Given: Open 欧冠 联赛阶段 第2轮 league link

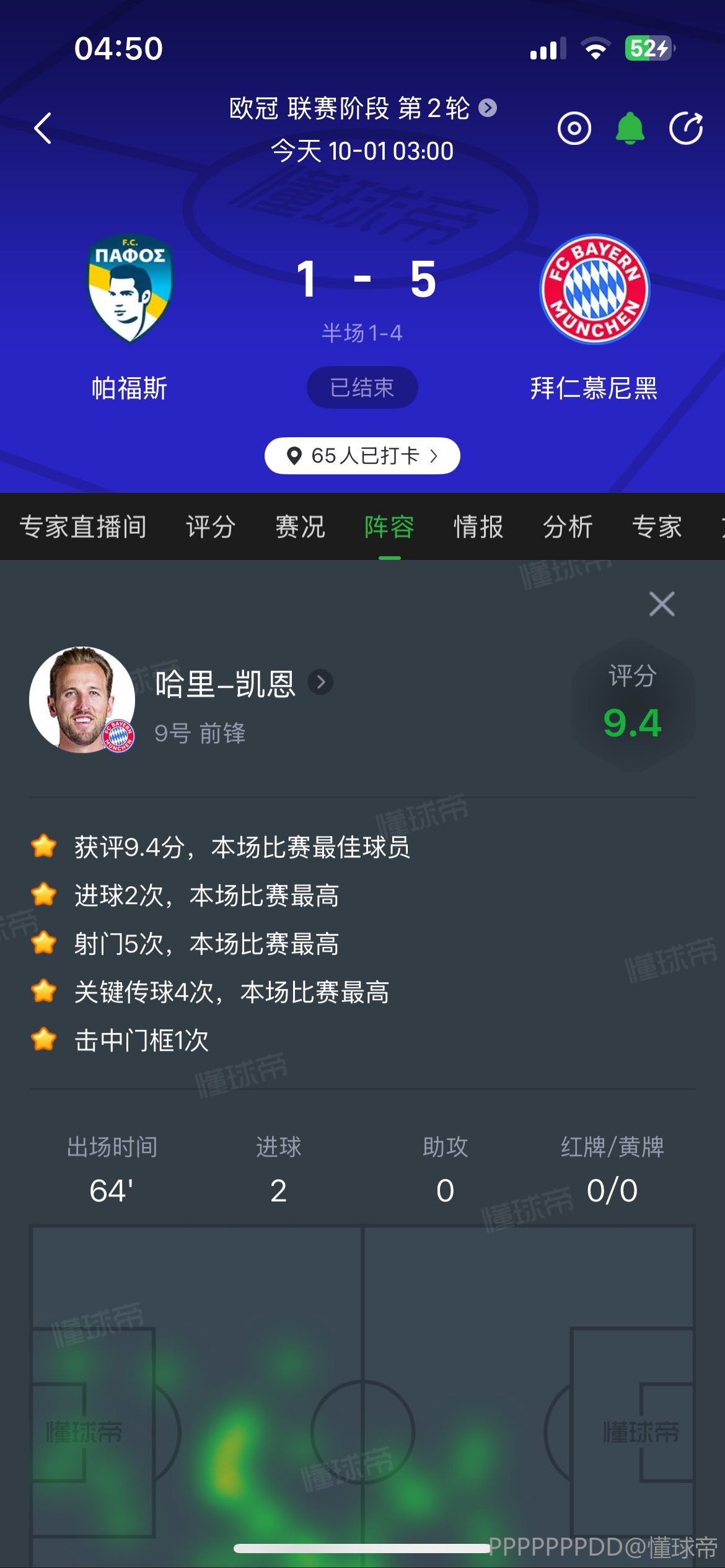Looking at the screenshot, I should coord(362,108).
